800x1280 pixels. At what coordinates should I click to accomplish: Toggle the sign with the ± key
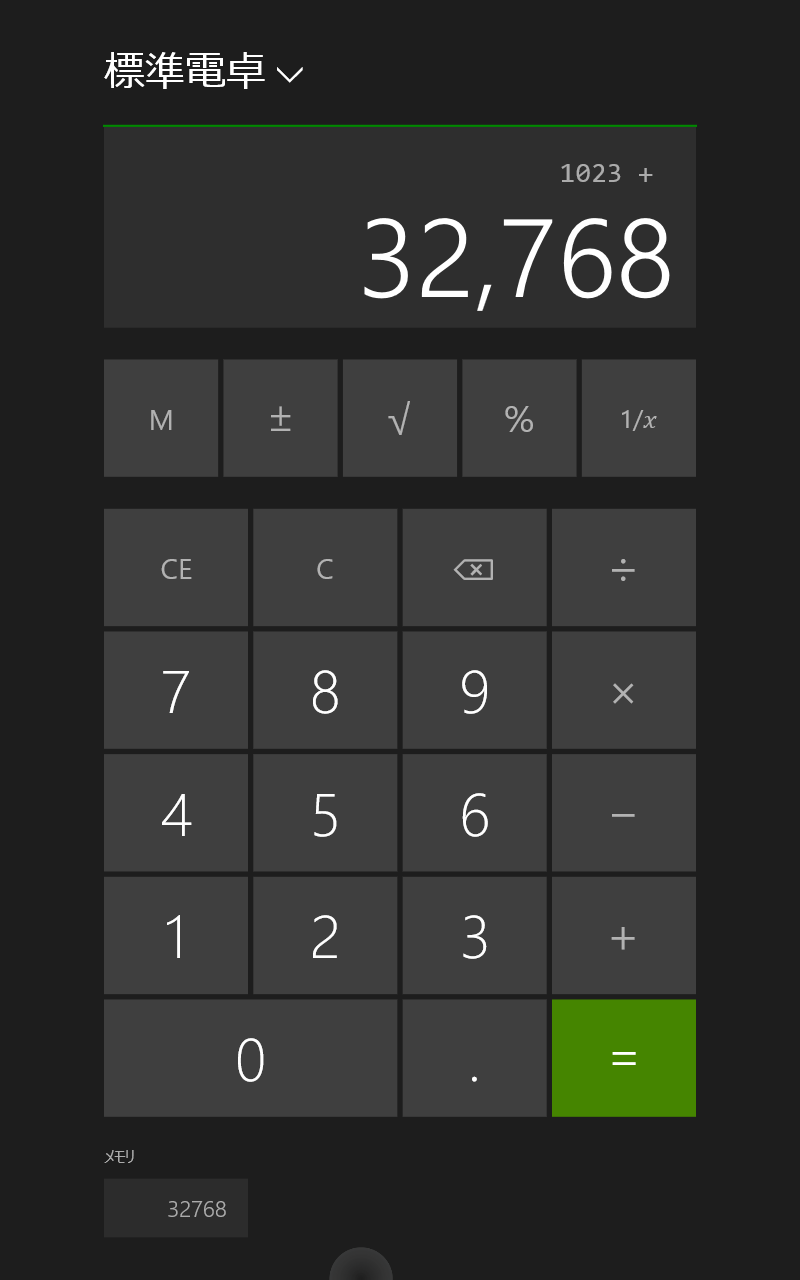coord(280,418)
